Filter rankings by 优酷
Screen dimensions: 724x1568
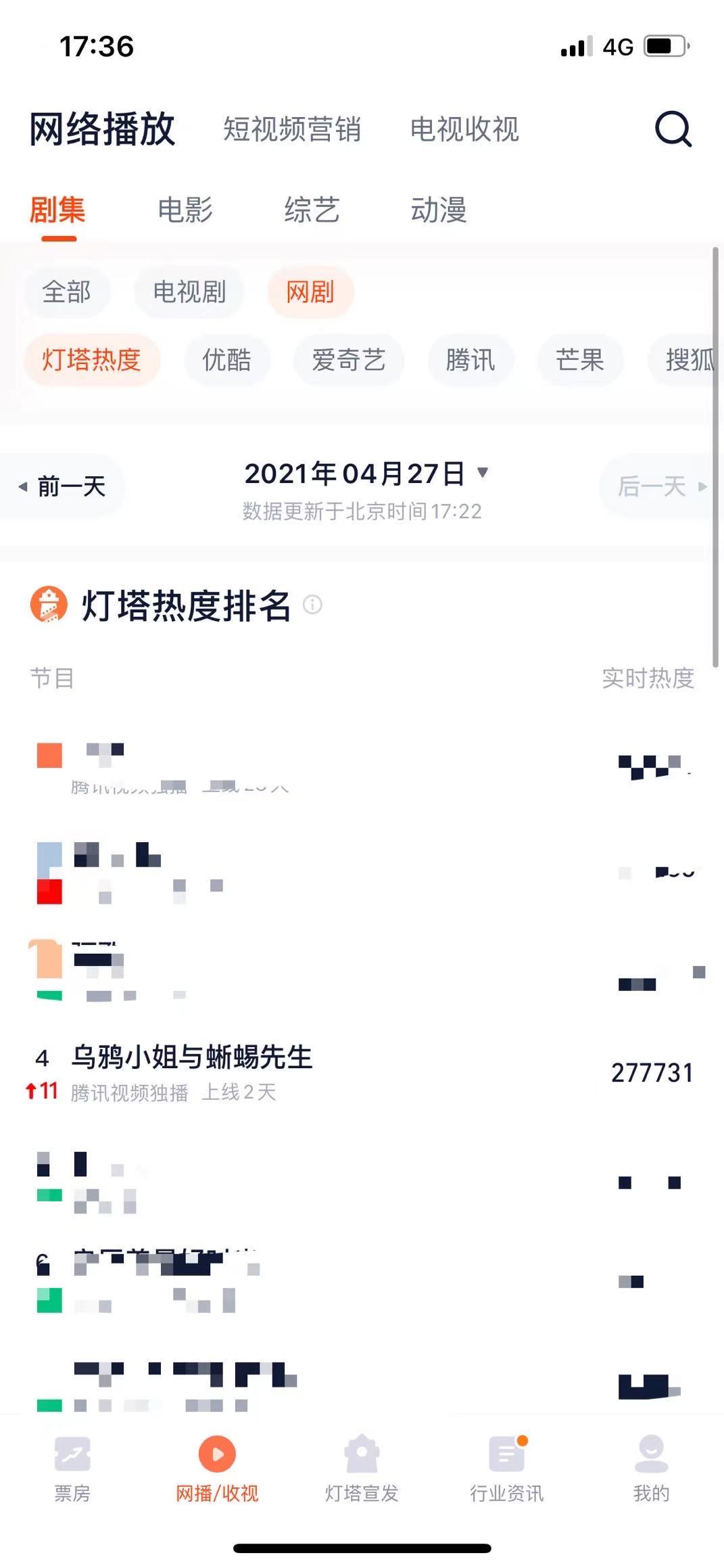click(227, 360)
